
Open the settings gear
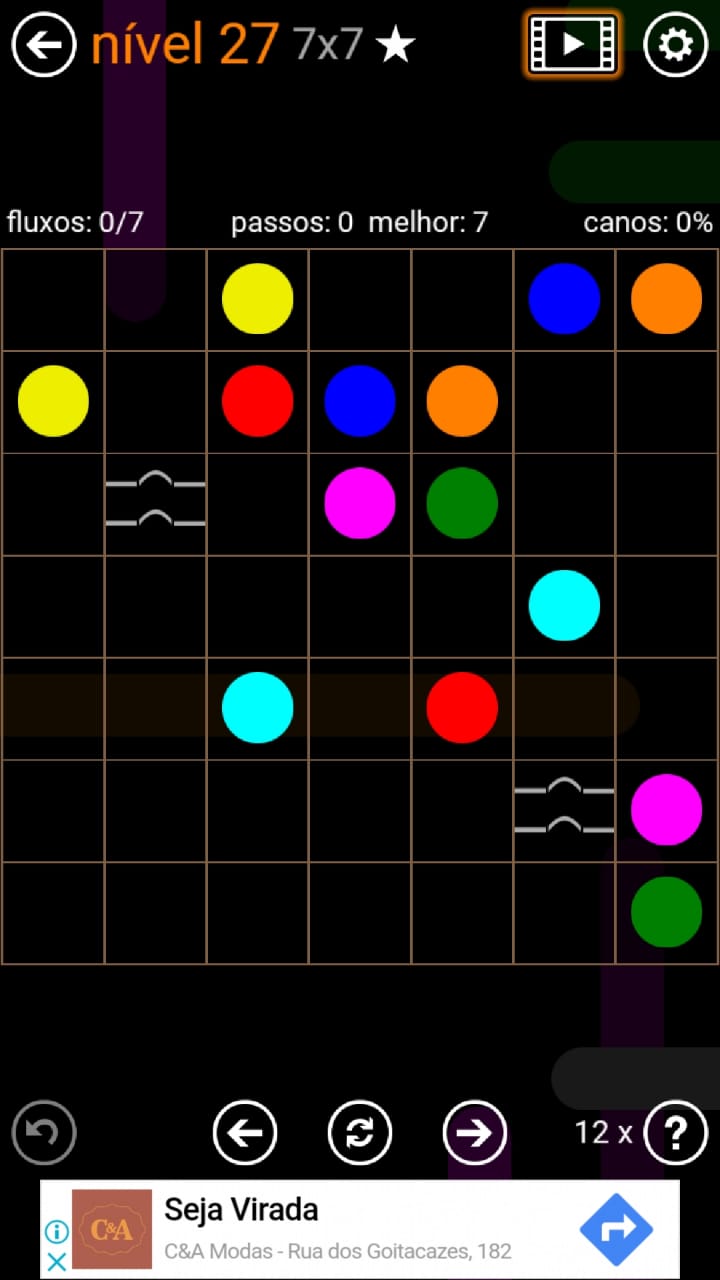(675, 45)
